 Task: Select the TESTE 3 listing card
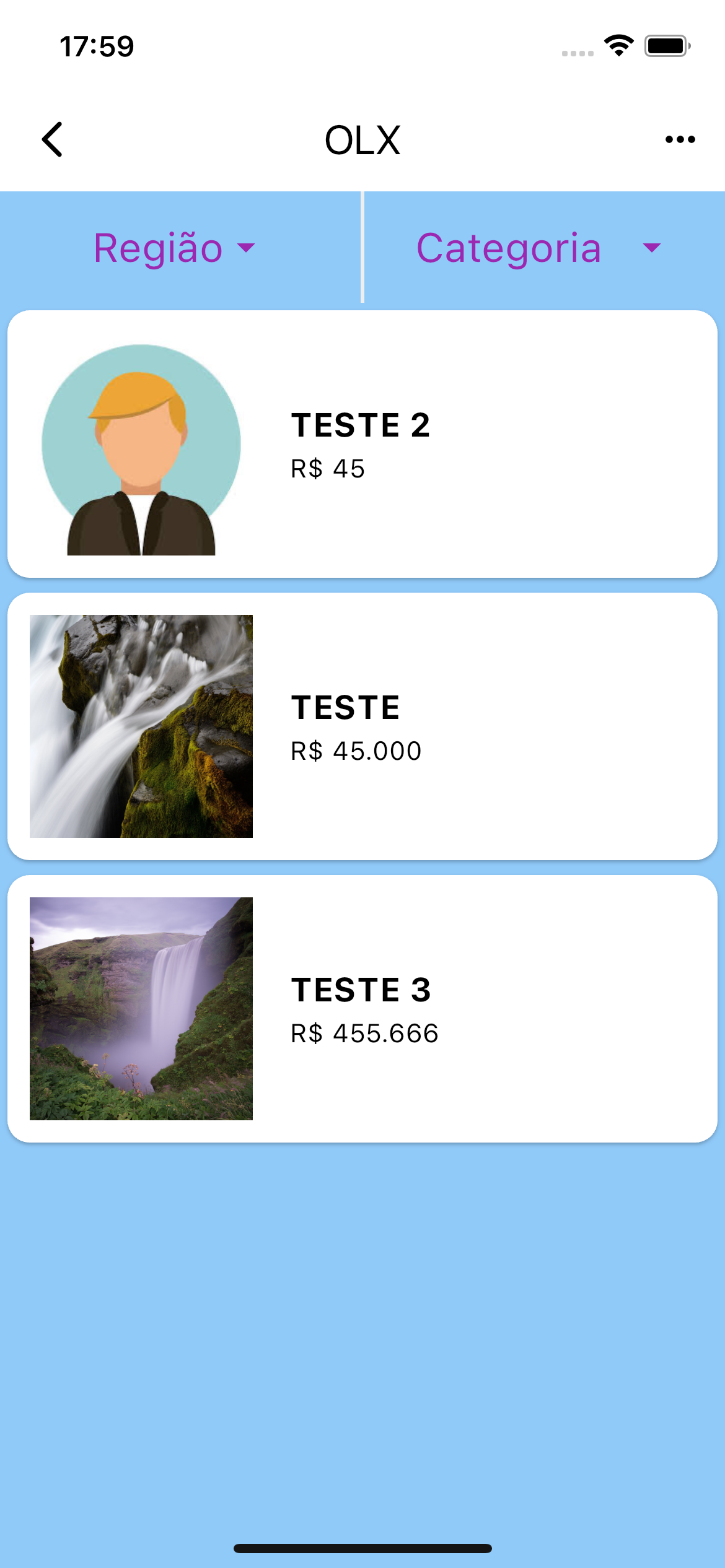pyautogui.click(x=362, y=1009)
